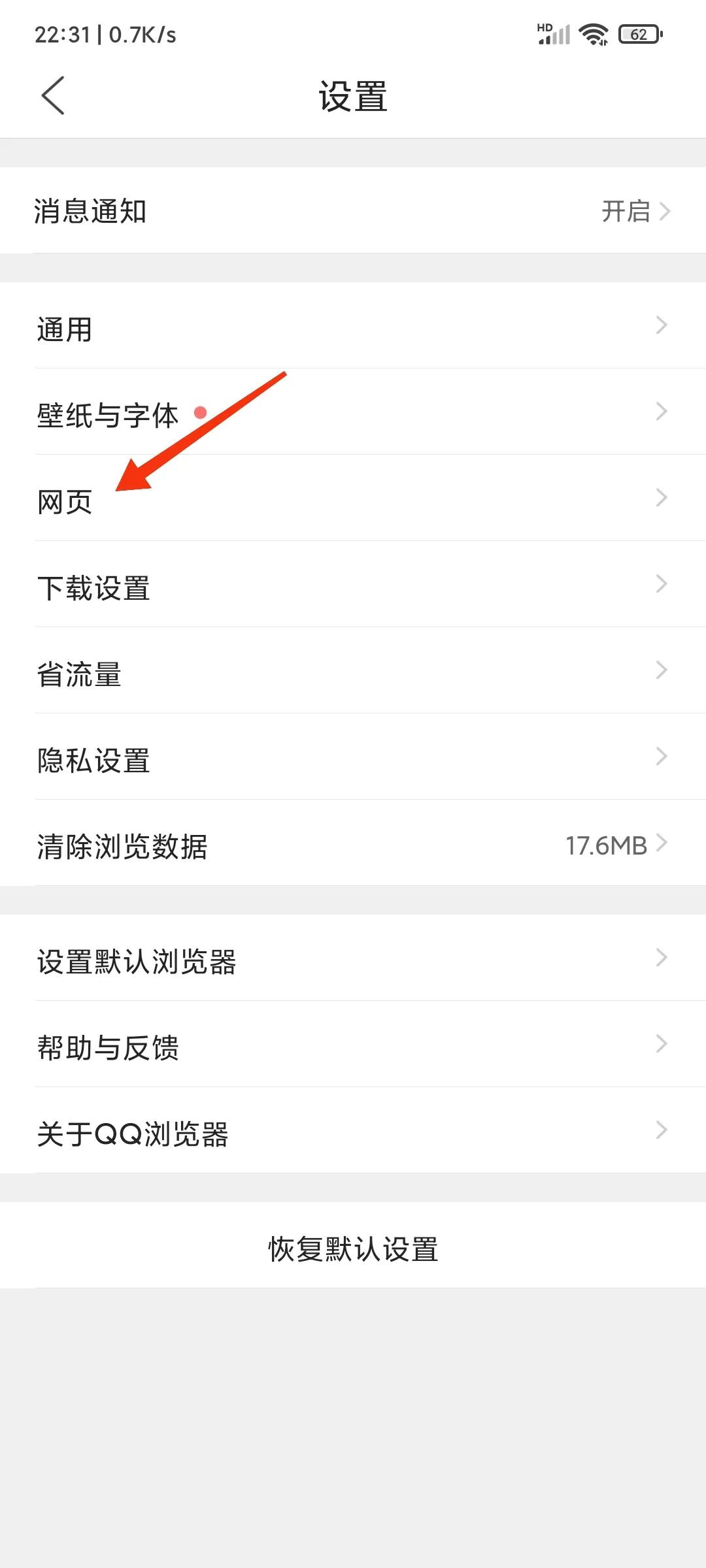Click the back arrow to exit settings
Viewport: 706px width, 1568px height.
click(x=54, y=95)
